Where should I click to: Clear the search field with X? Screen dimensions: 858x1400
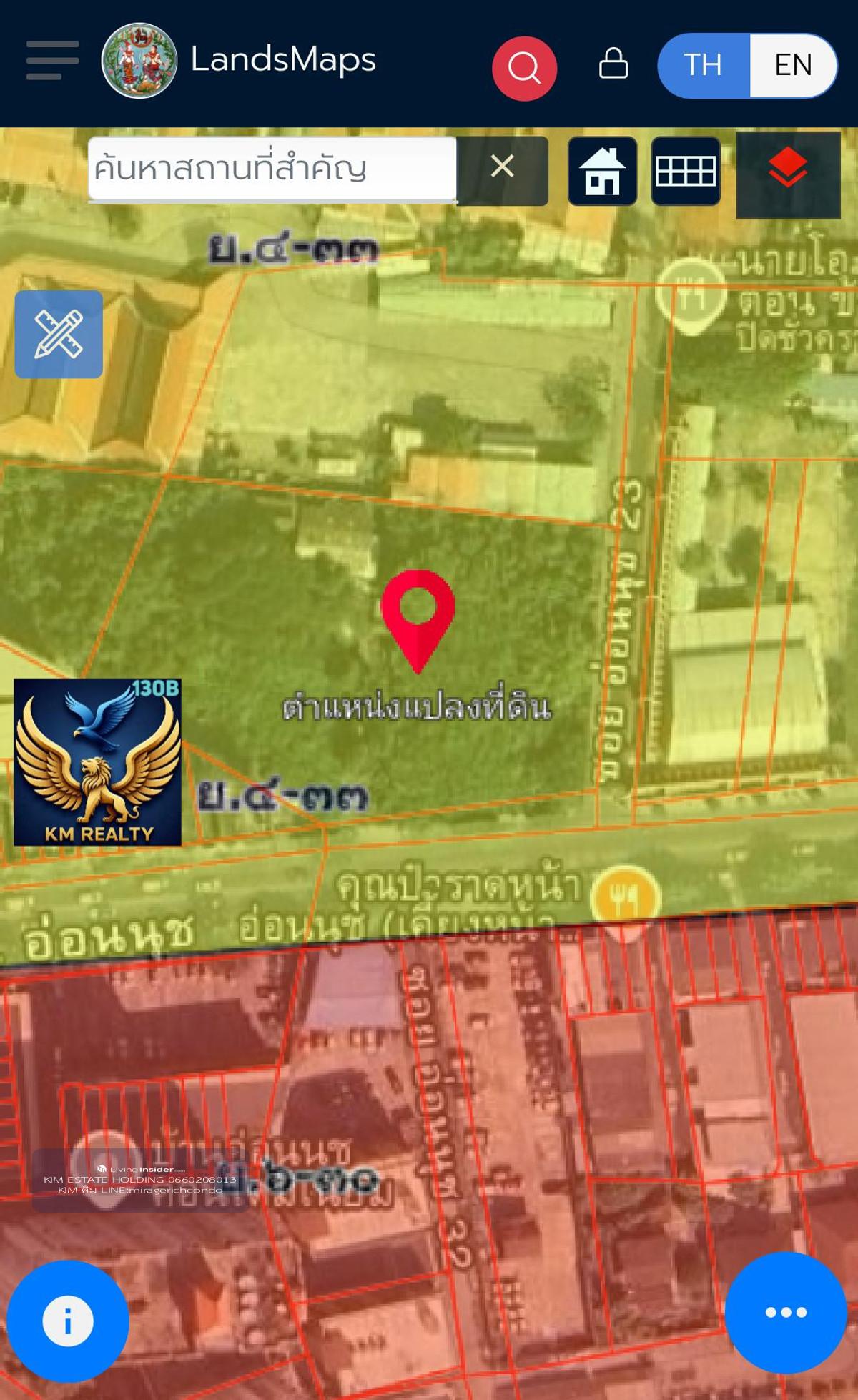point(502,167)
